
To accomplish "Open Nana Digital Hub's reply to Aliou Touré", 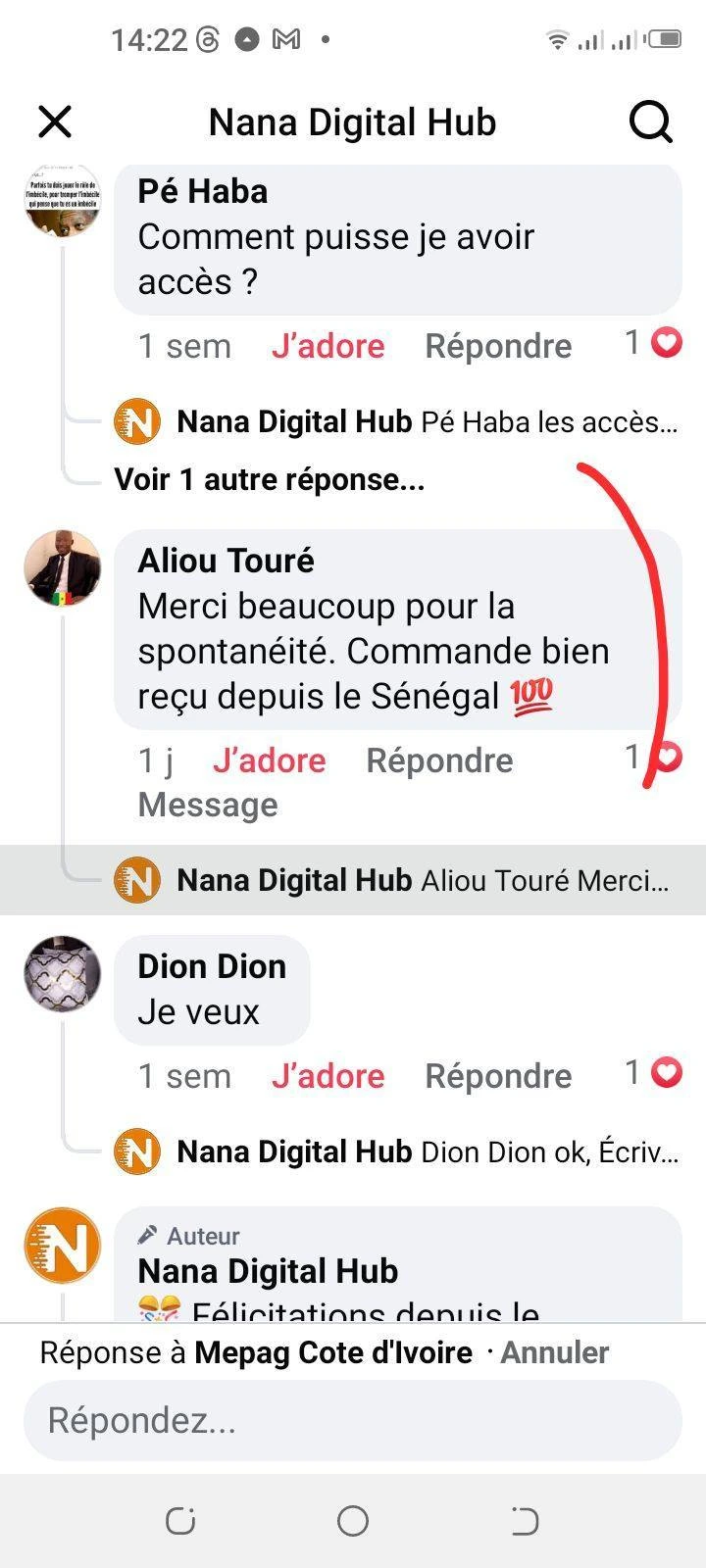I will [422, 880].
